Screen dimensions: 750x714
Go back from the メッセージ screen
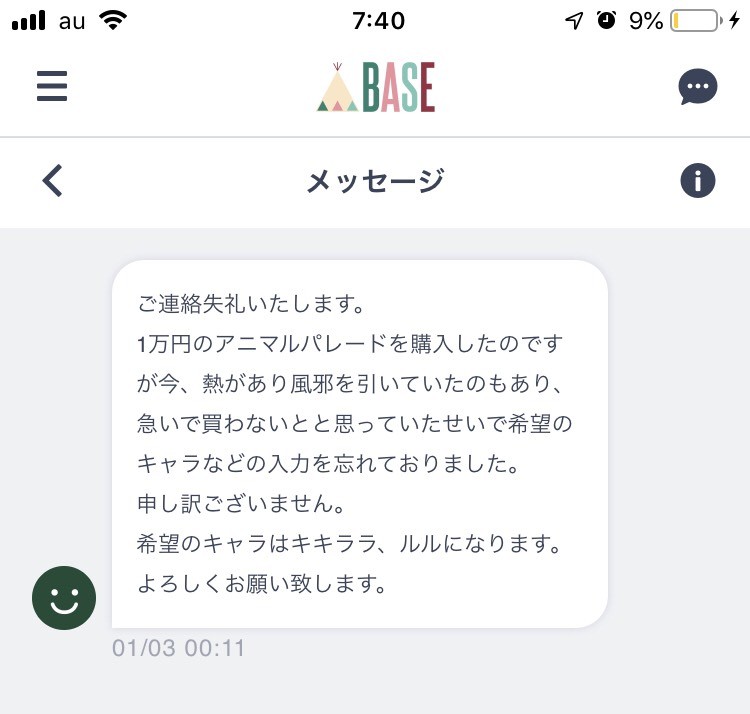[x=53, y=181]
